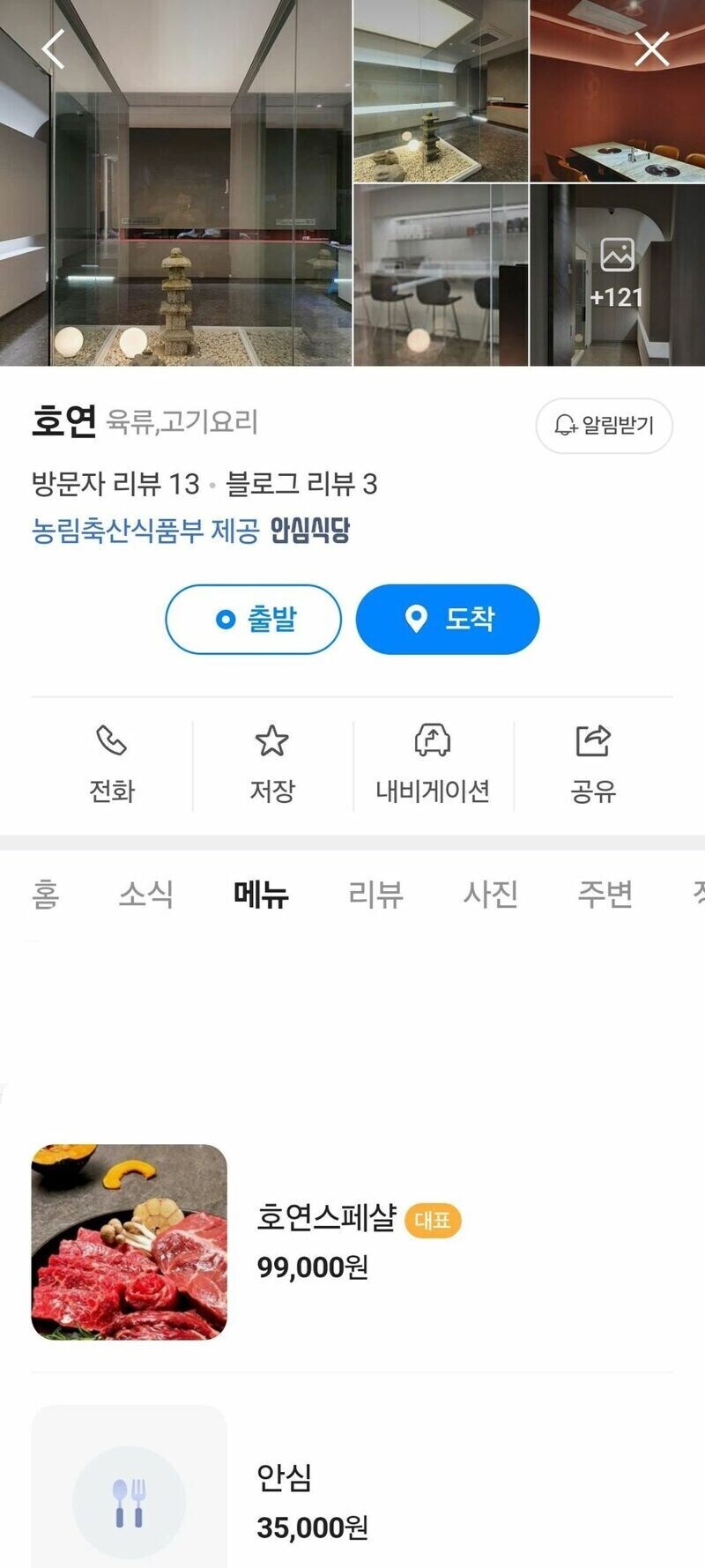This screenshot has height=1568, width=705.
Task: Go back using the top-left arrow
Action: pyautogui.click(x=54, y=49)
